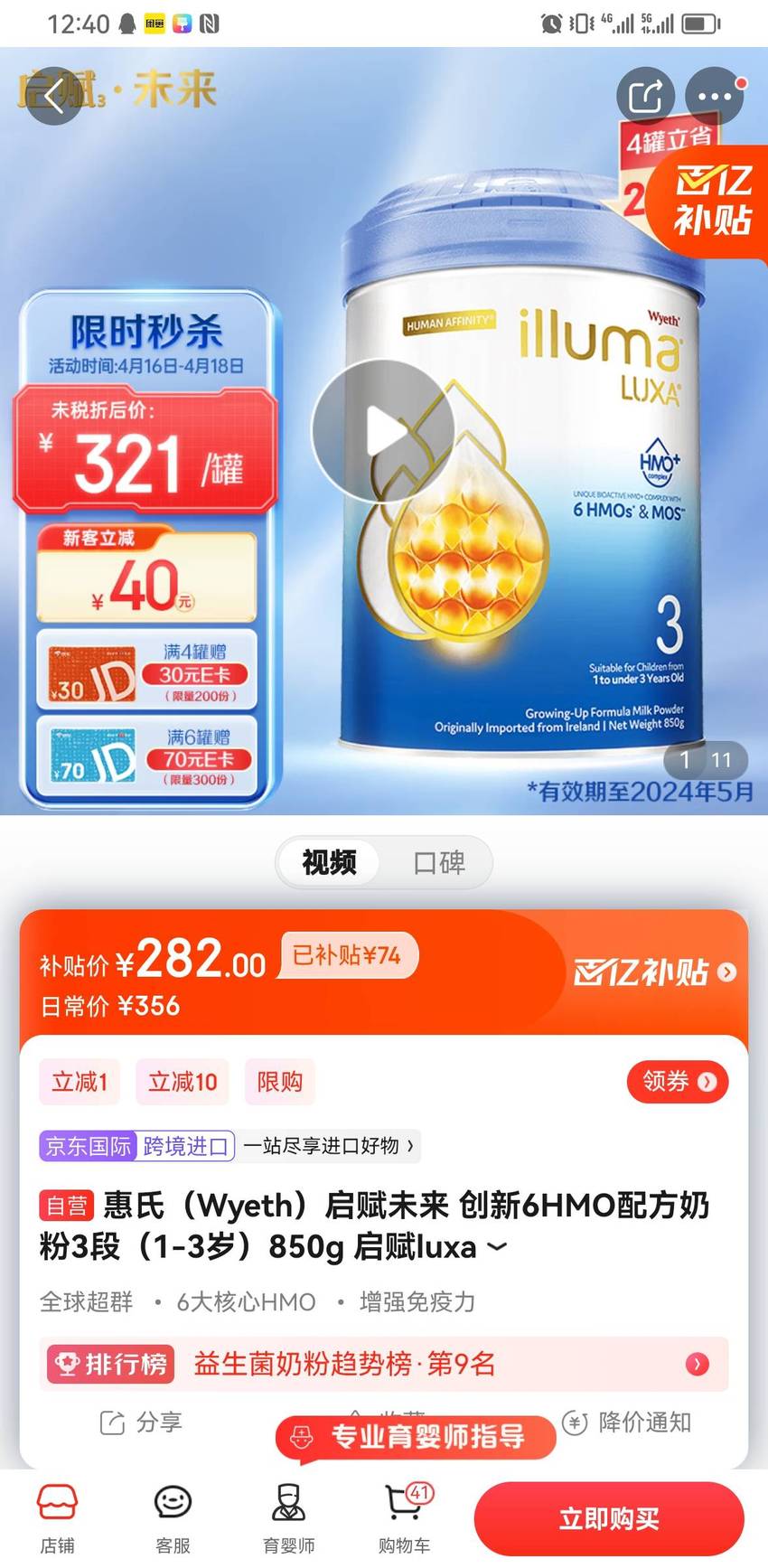Play the product video
Screen dimensions: 768x1568
pos(383,431)
